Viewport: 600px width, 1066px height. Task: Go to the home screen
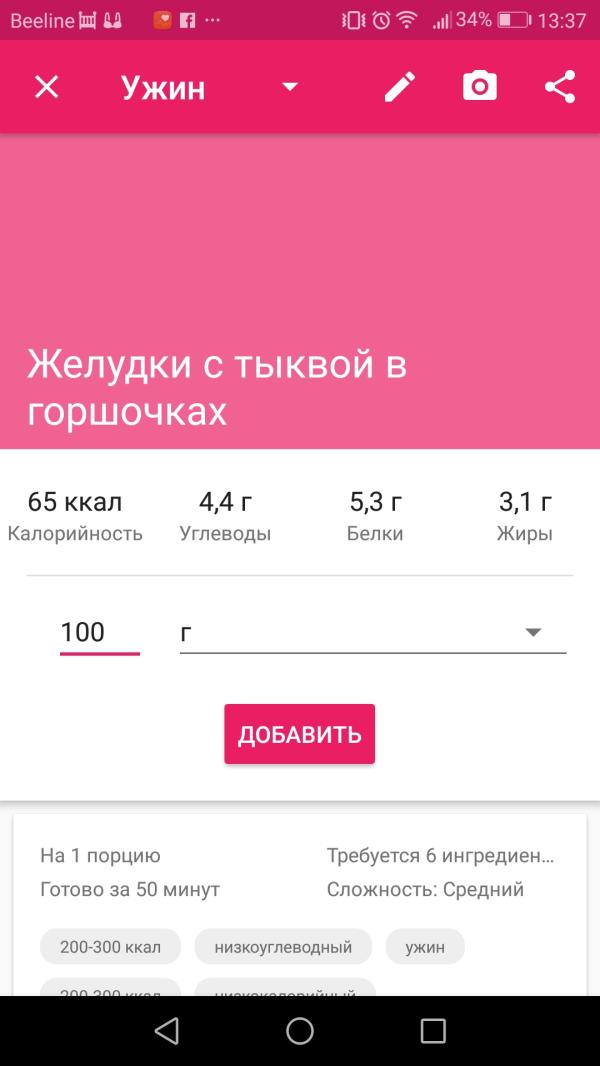tap(300, 1031)
